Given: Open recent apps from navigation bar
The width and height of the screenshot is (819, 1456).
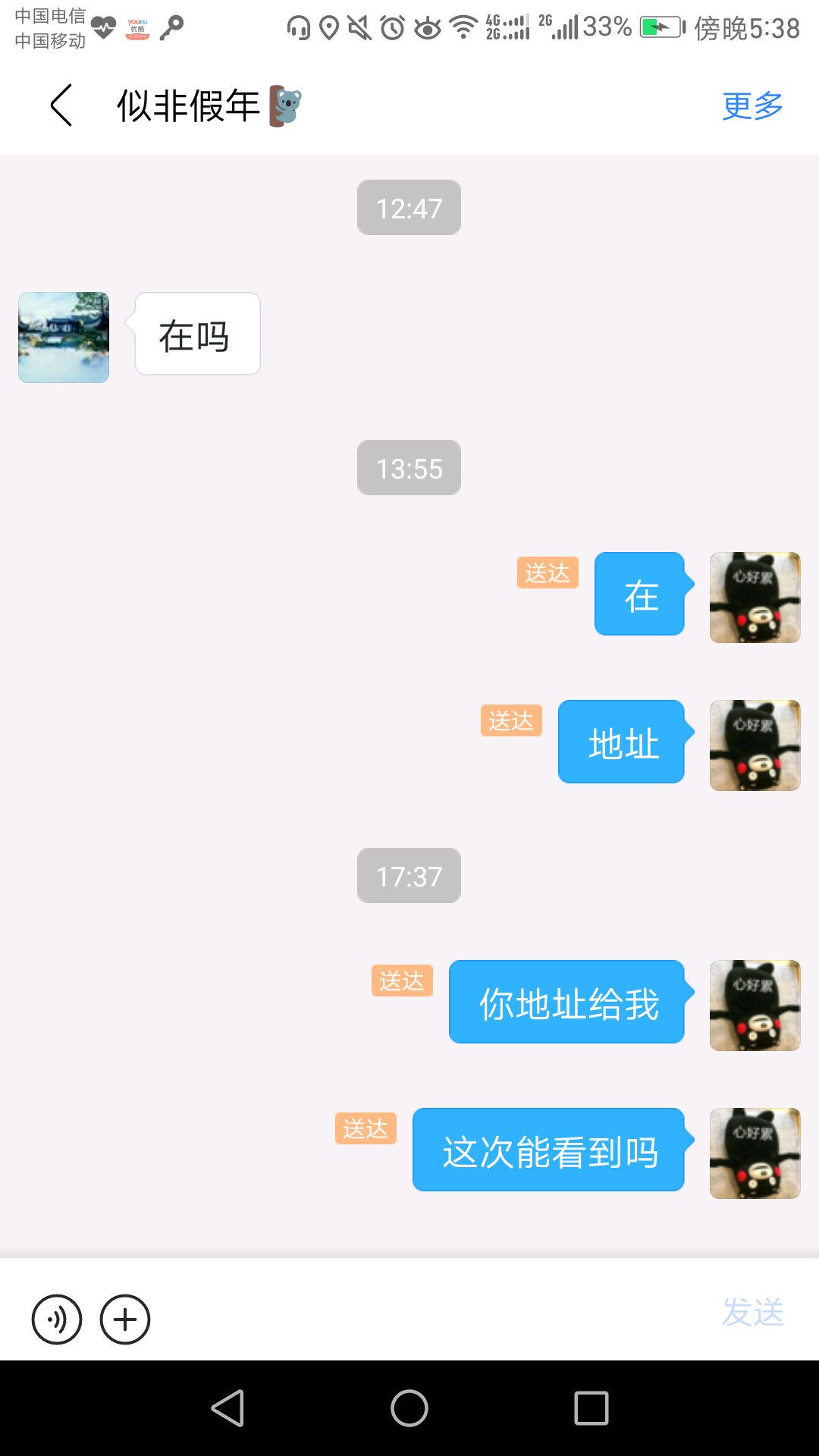Looking at the screenshot, I should [x=591, y=1408].
